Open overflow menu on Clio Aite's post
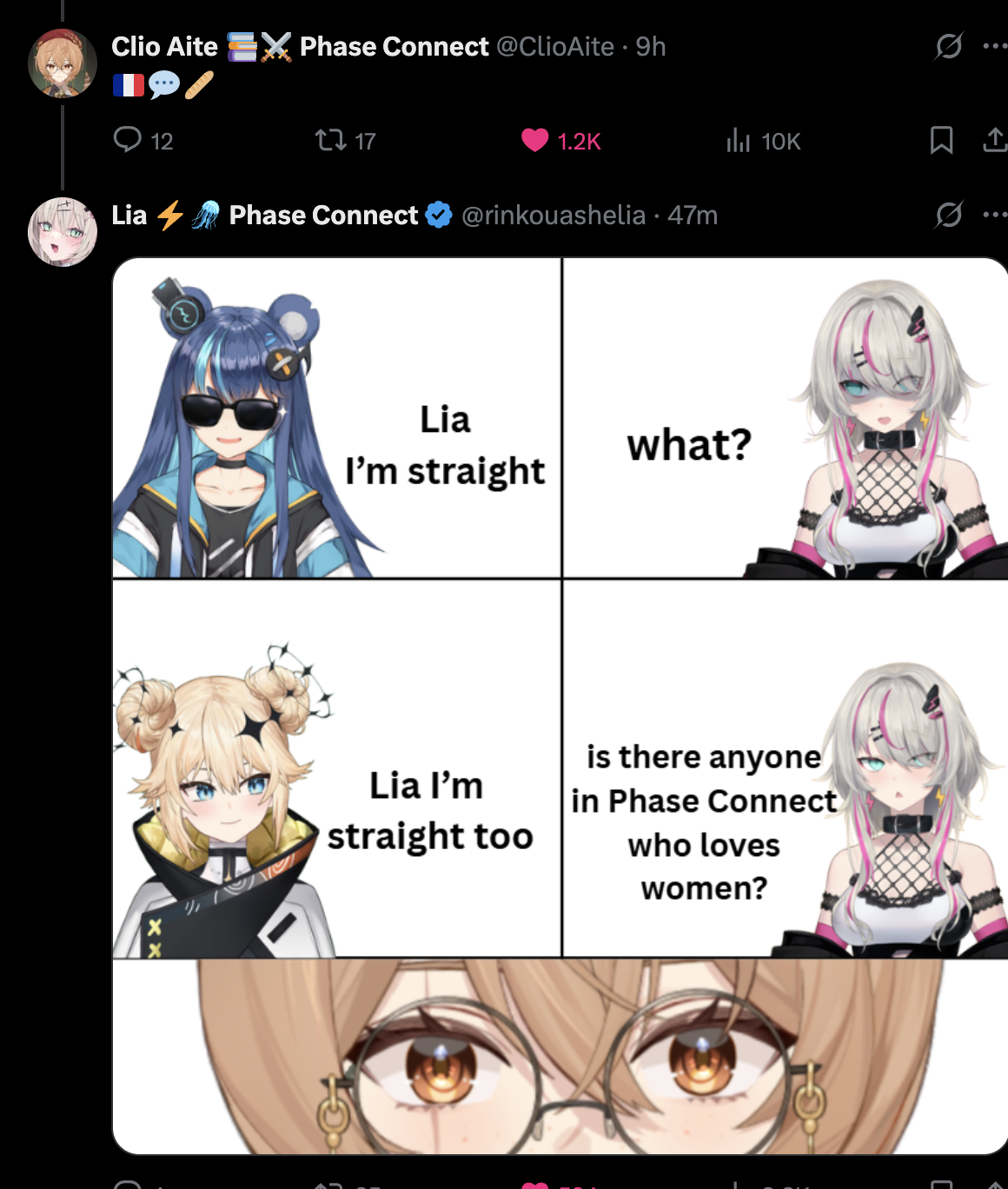The width and height of the screenshot is (1008, 1189). point(993,46)
